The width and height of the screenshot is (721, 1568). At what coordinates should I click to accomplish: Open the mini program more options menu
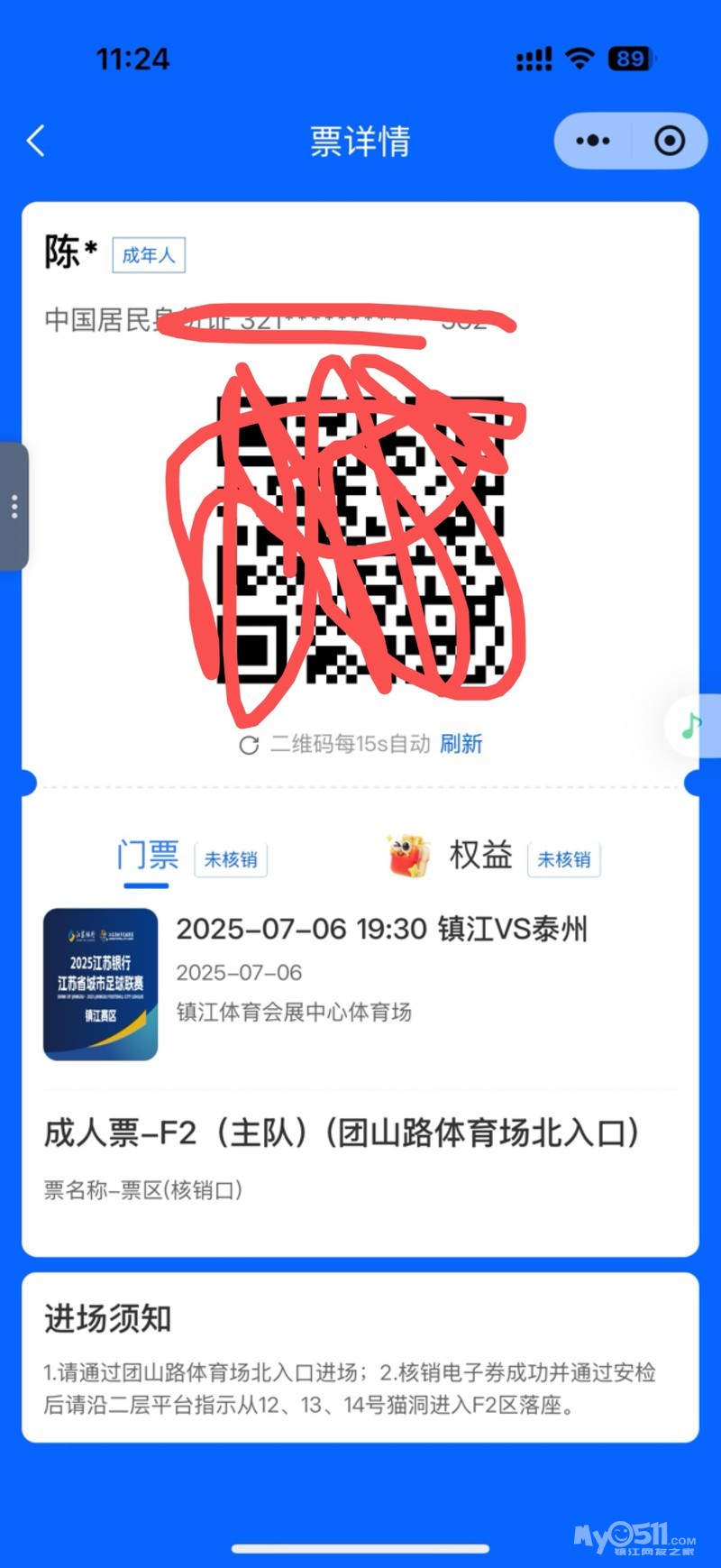[593, 141]
